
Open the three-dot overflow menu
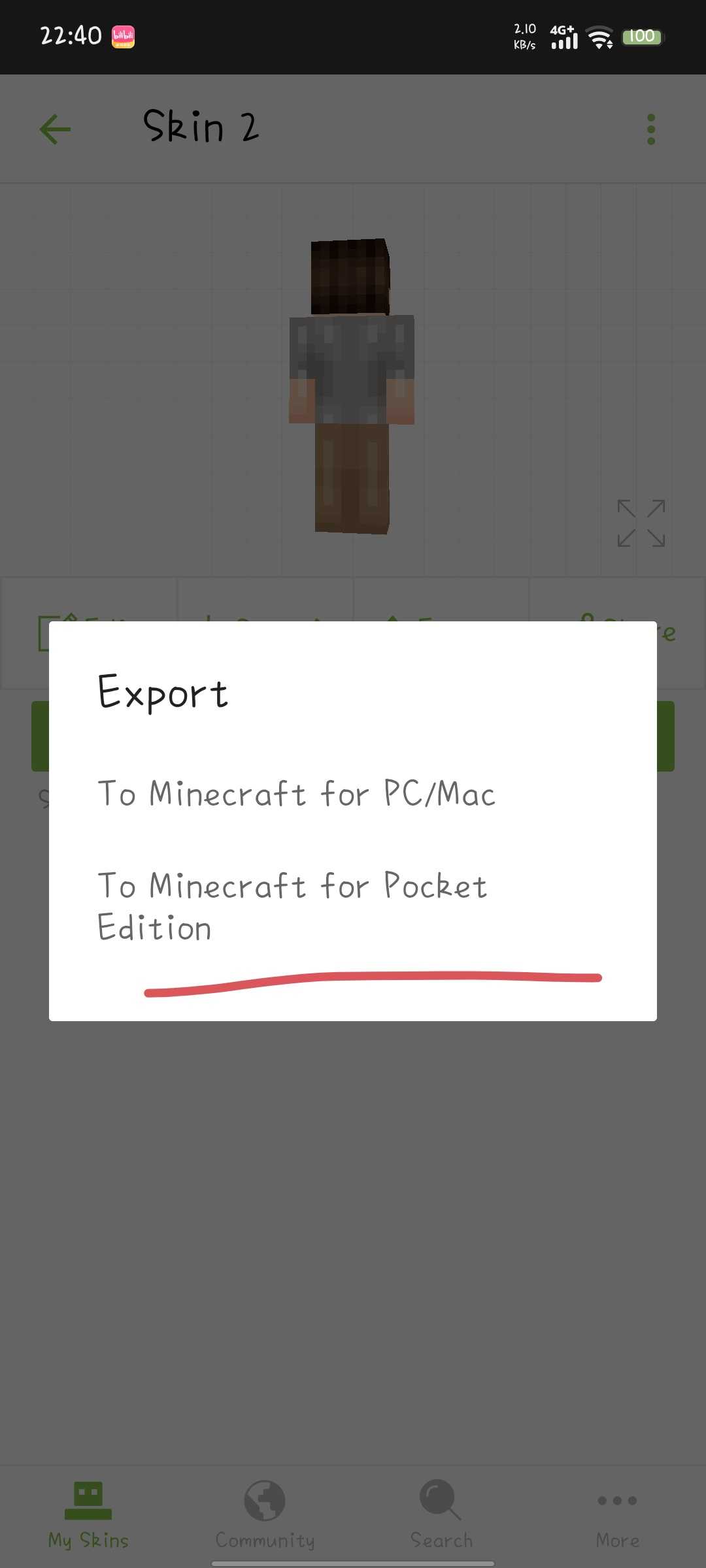[x=650, y=129]
